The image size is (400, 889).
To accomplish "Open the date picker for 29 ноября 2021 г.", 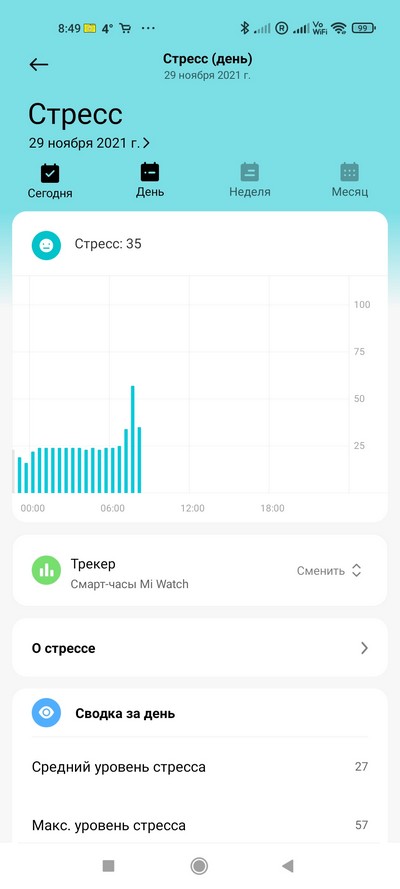I will click(x=89, y=143).
